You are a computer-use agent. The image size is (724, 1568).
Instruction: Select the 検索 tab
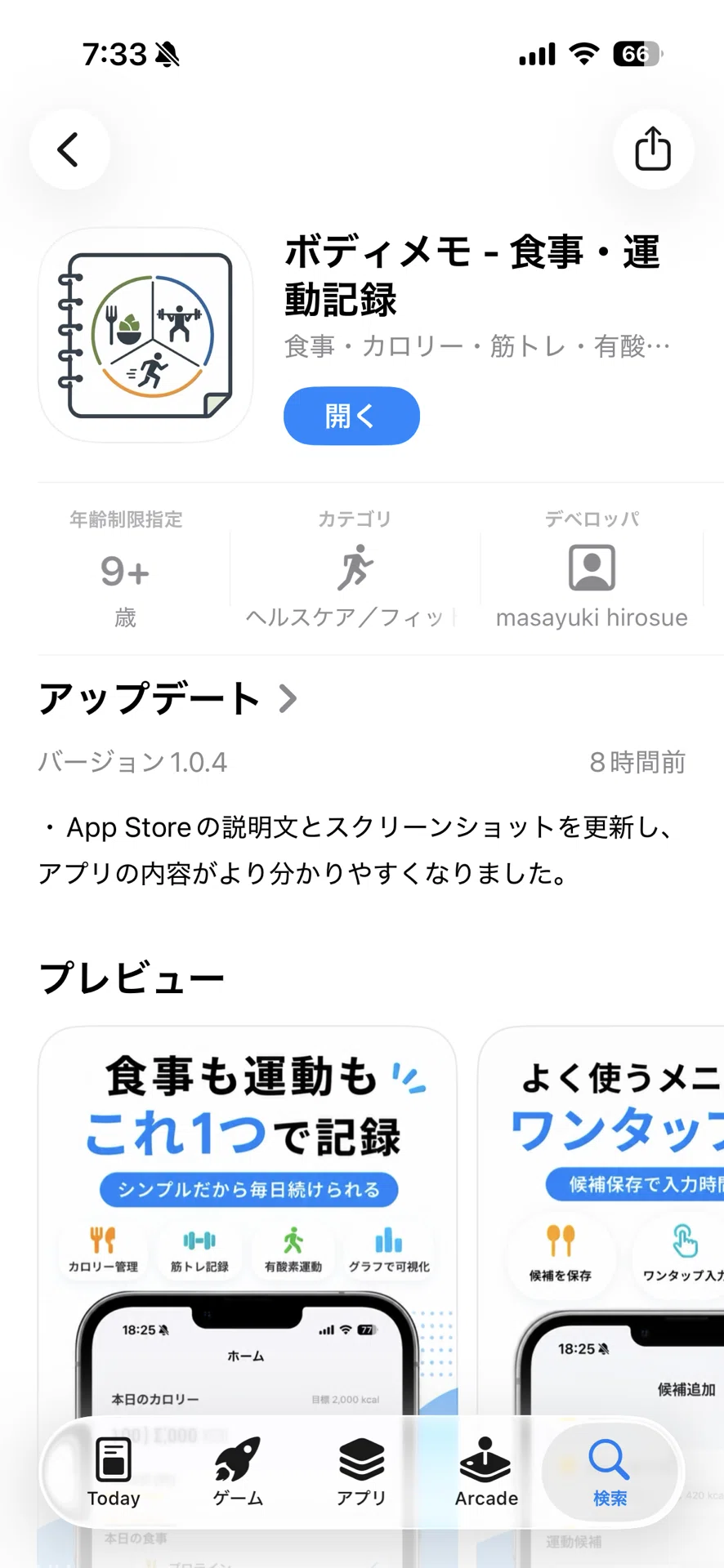click(610, 1472)
